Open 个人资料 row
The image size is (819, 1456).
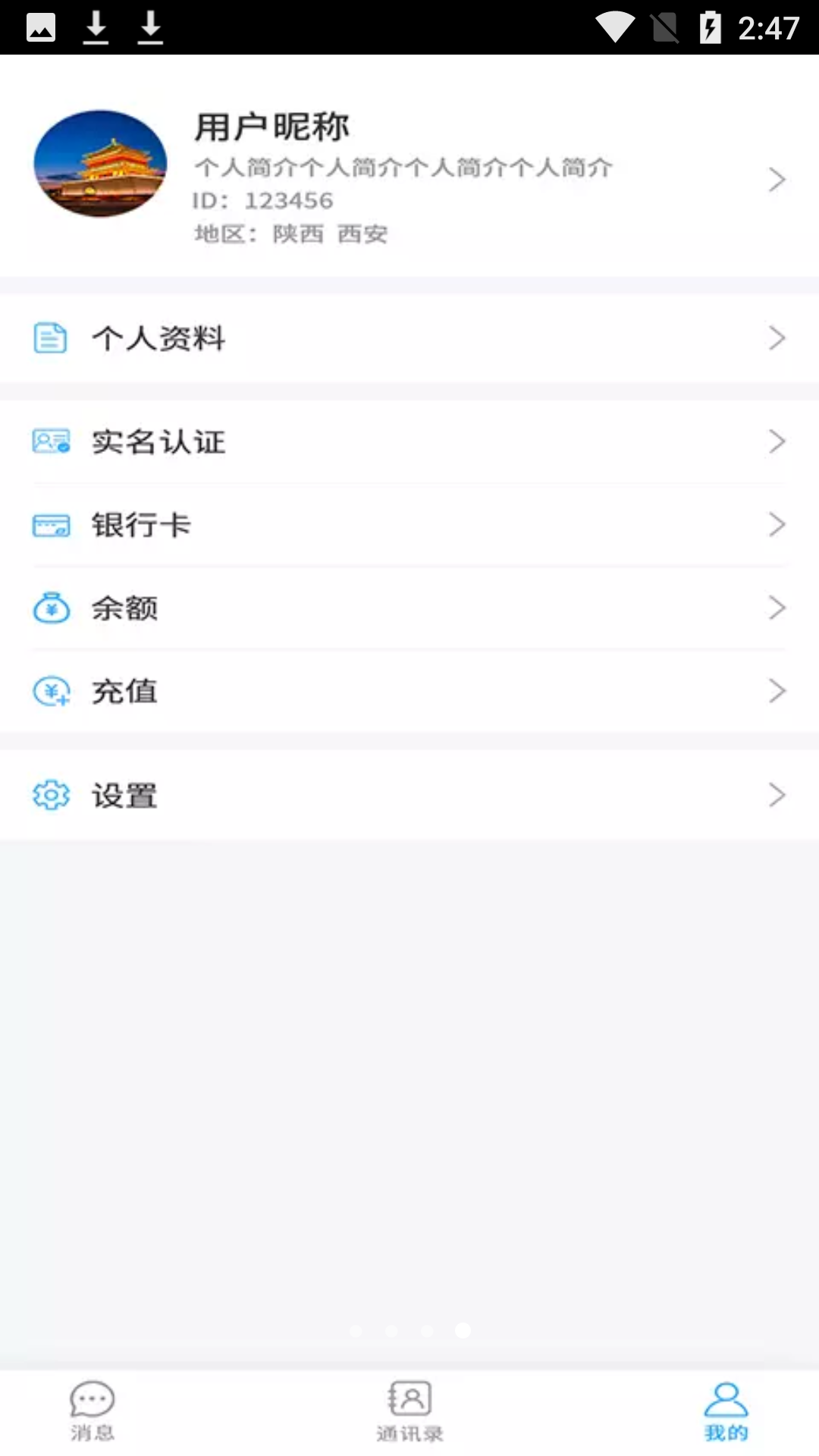(x=409, y=338)
